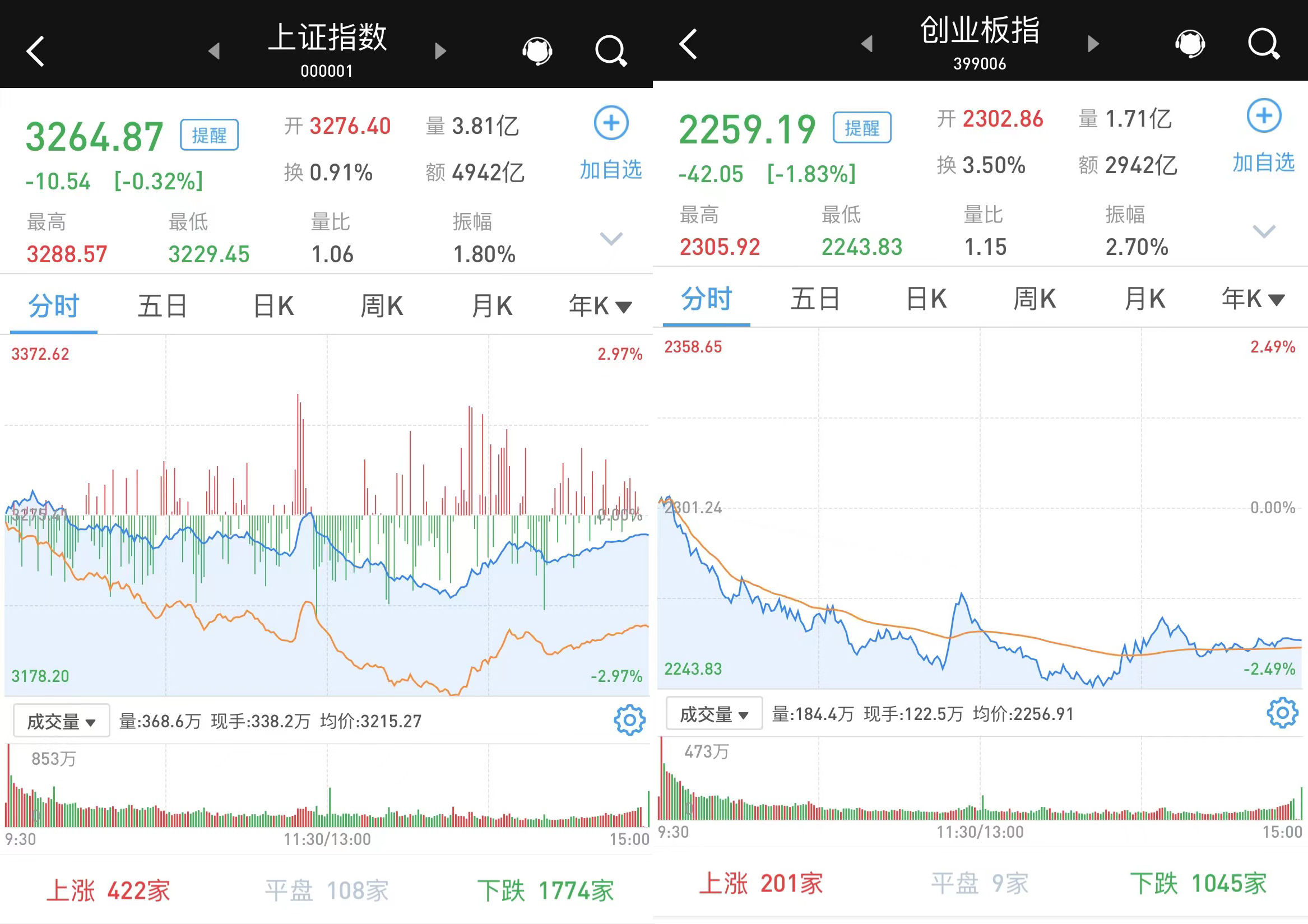Screen dimensions: 1308x924
Task: Show the 周K chart for 创业板指
Action: point(1034,299)
